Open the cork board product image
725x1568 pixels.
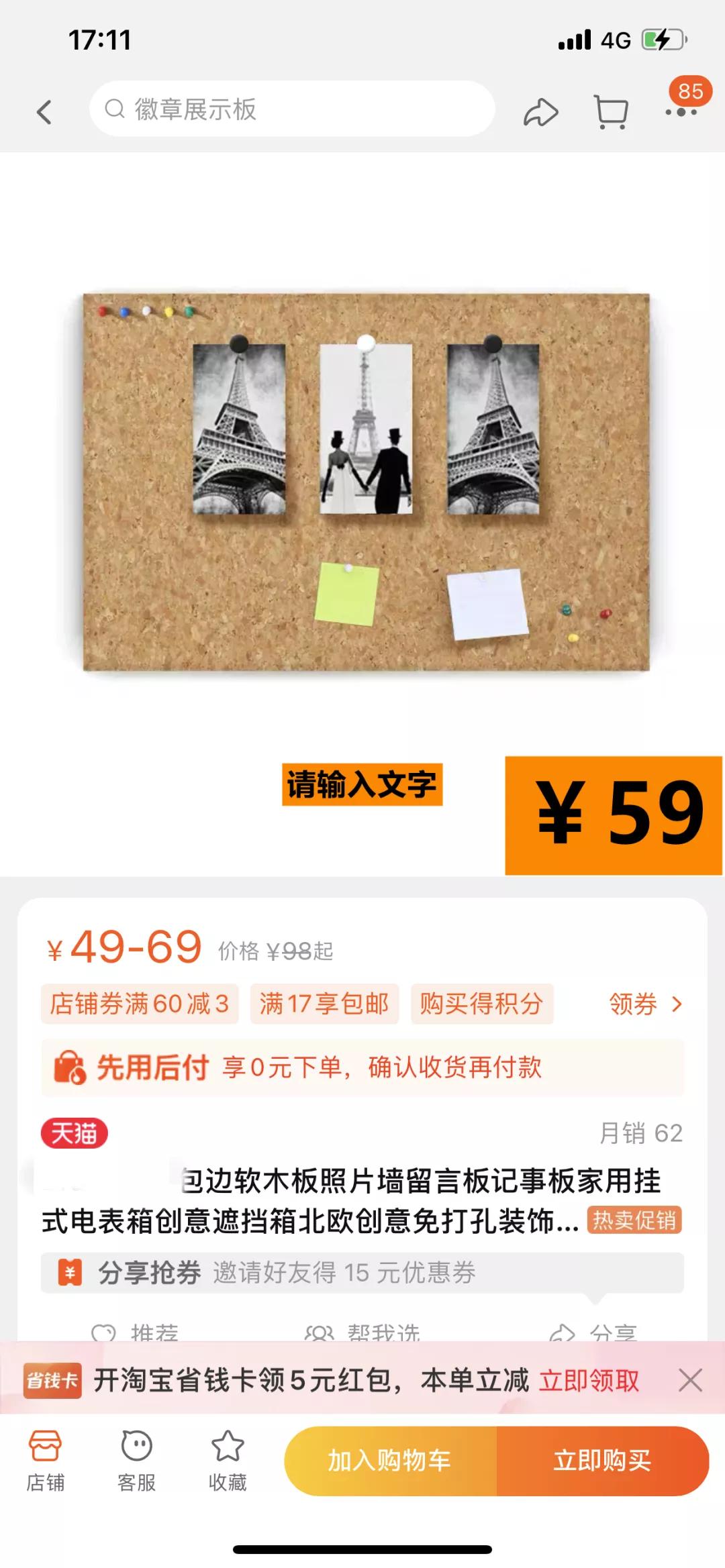(x=366, y=482)
